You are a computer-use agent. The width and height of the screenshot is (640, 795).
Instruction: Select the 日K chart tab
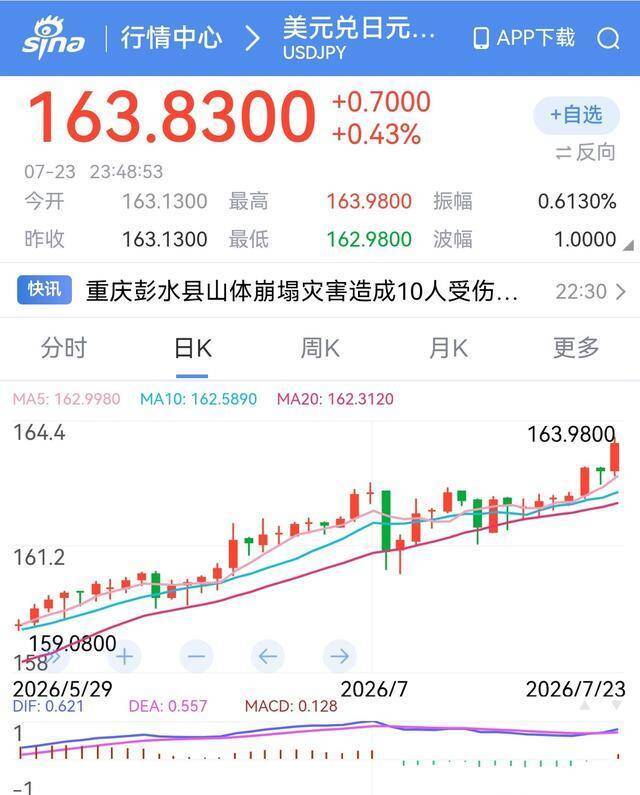[192, 348]
